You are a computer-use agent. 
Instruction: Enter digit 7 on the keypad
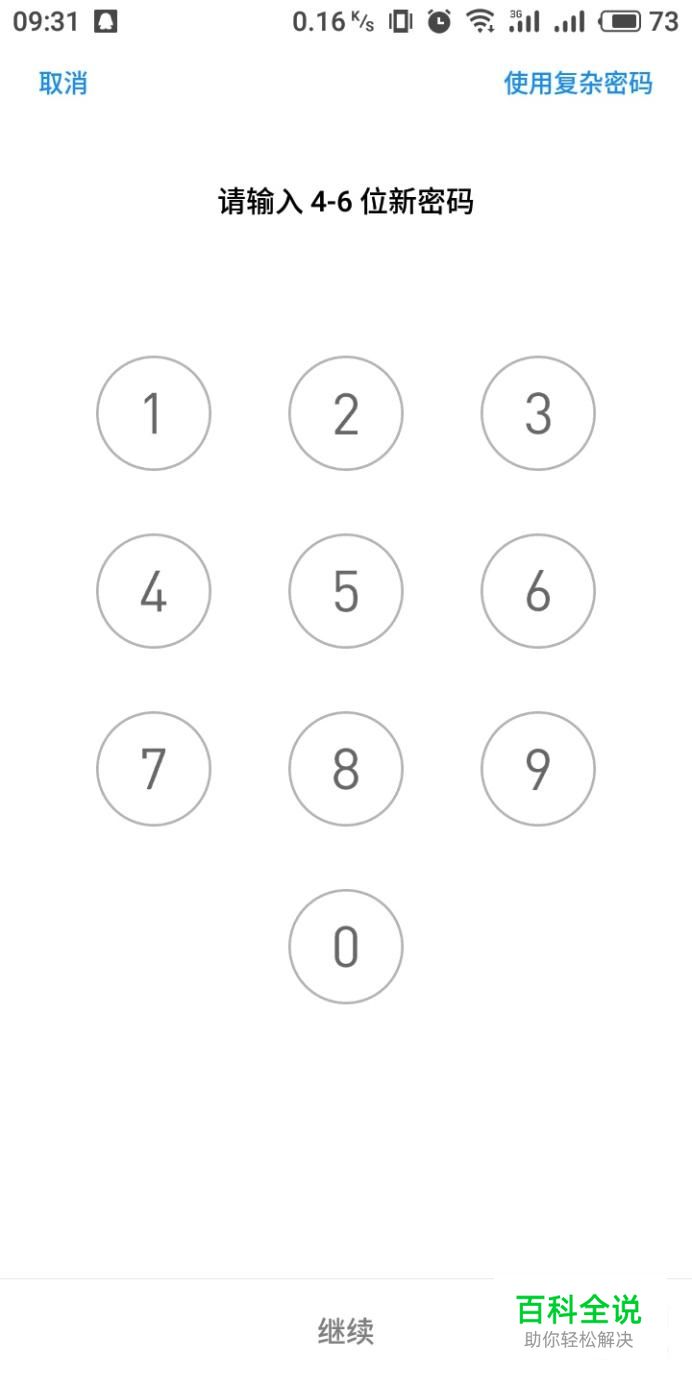pos(154,769)
